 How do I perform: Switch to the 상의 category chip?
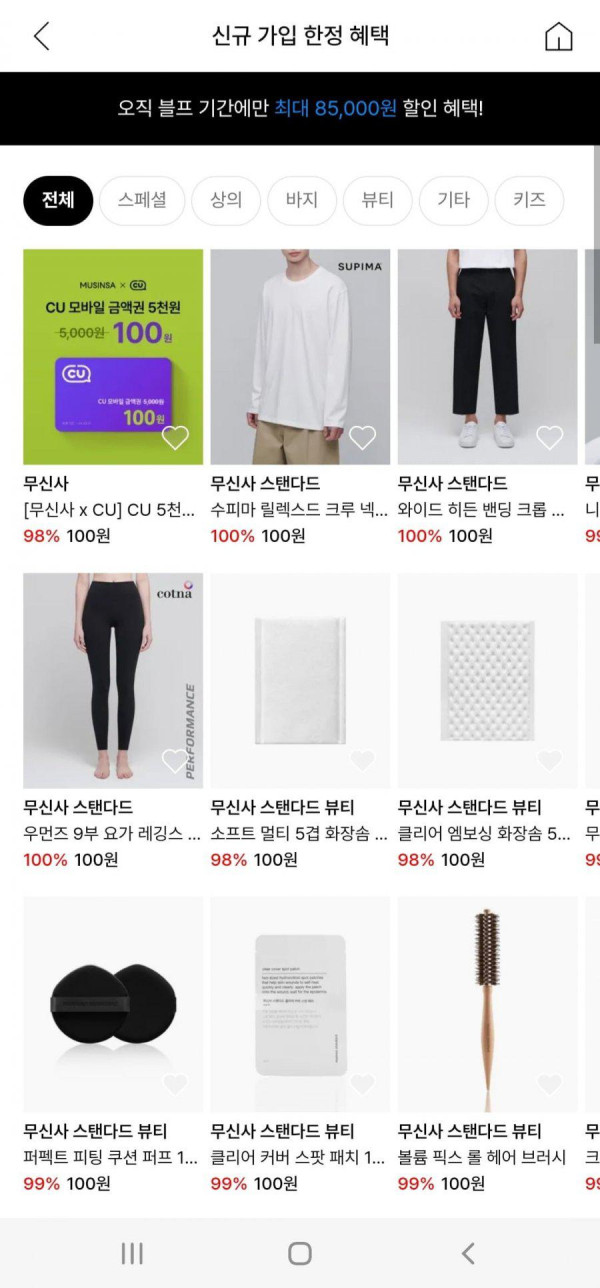[226, 200]
